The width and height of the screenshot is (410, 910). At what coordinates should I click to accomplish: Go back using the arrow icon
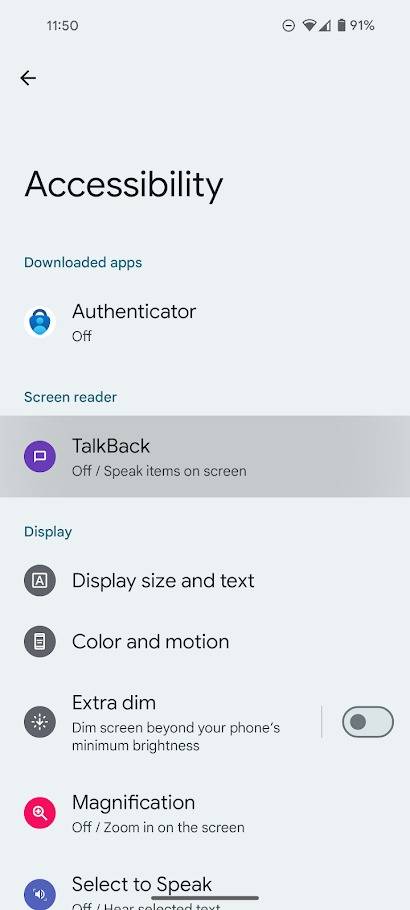point(28,78)
